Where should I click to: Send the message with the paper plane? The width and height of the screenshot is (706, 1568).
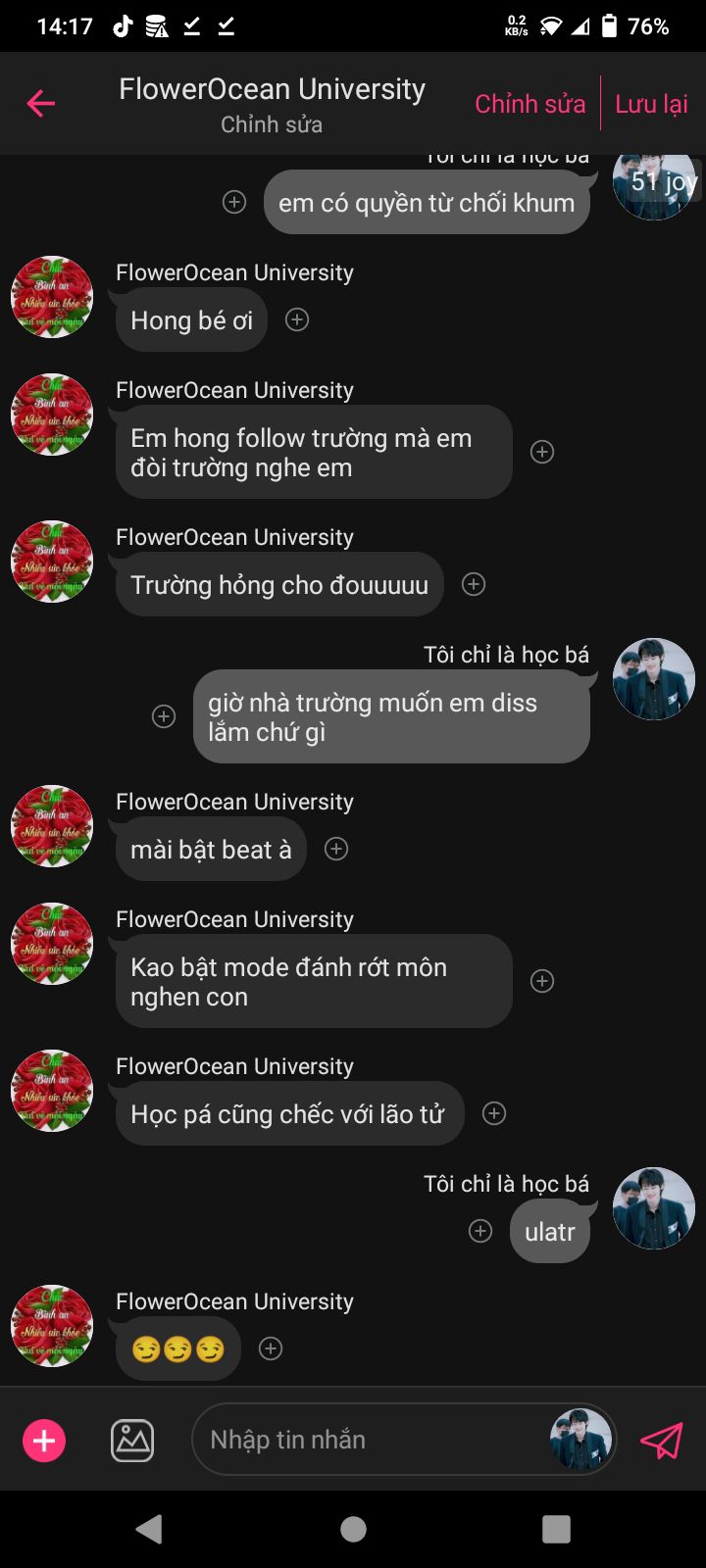point(662,1441)
